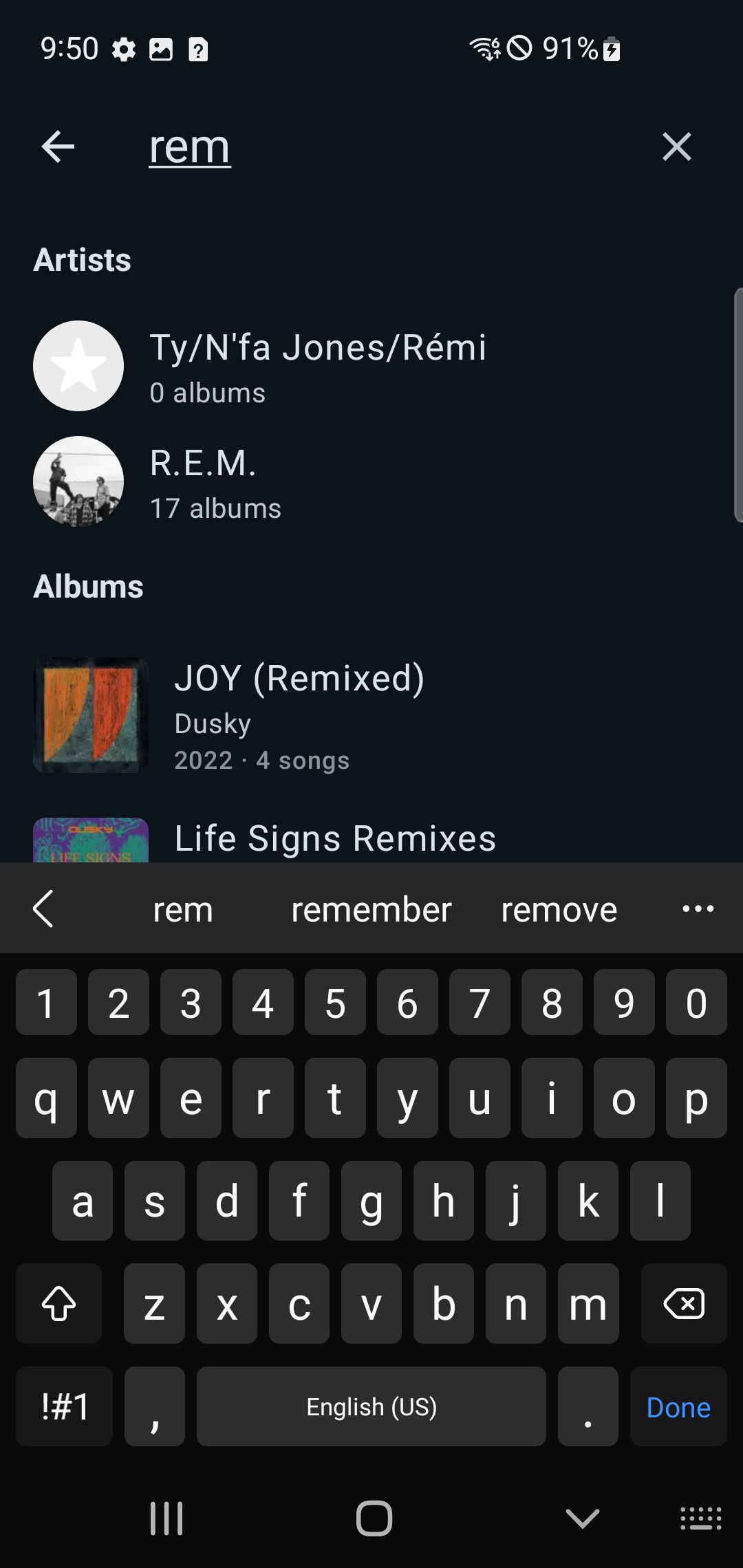The height and width of the screenshot is (1568, 743).
Task: Toggle uppercase with the shift key
Action: coord(58,1303)
